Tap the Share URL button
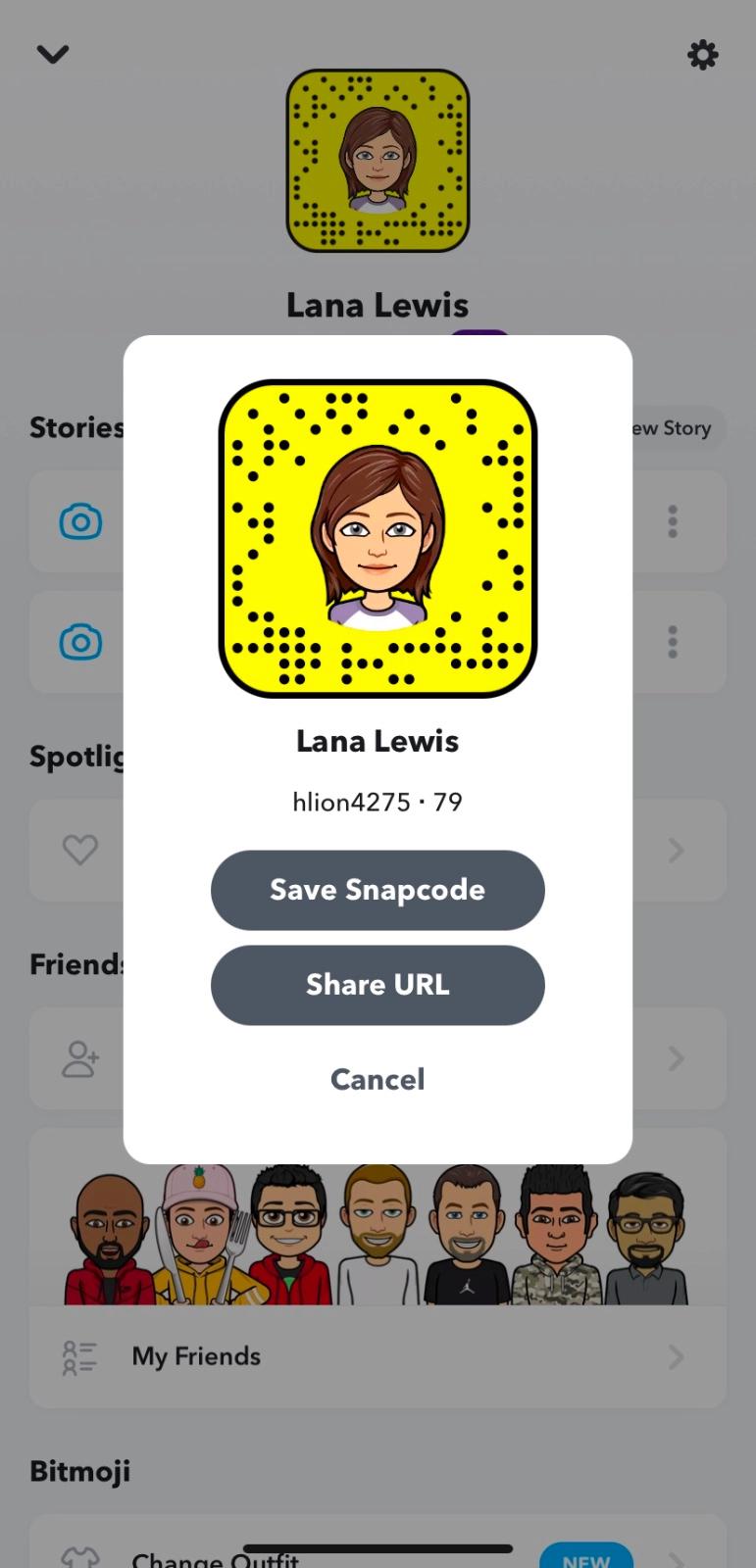This screenshot has height=1568, width=756. click(378, 985)
